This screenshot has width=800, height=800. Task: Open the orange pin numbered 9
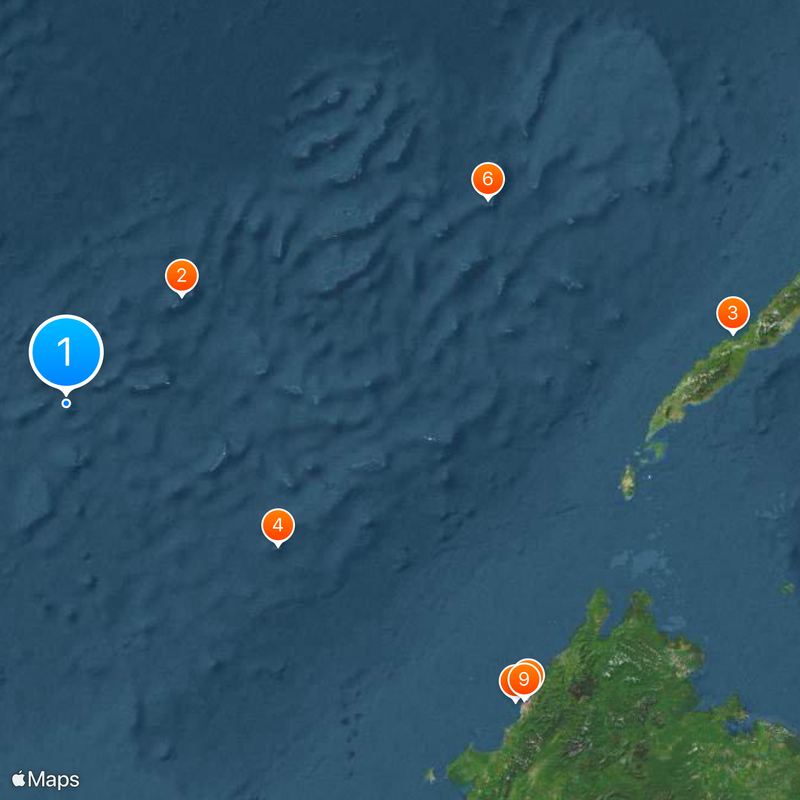[x=522, y=680]
